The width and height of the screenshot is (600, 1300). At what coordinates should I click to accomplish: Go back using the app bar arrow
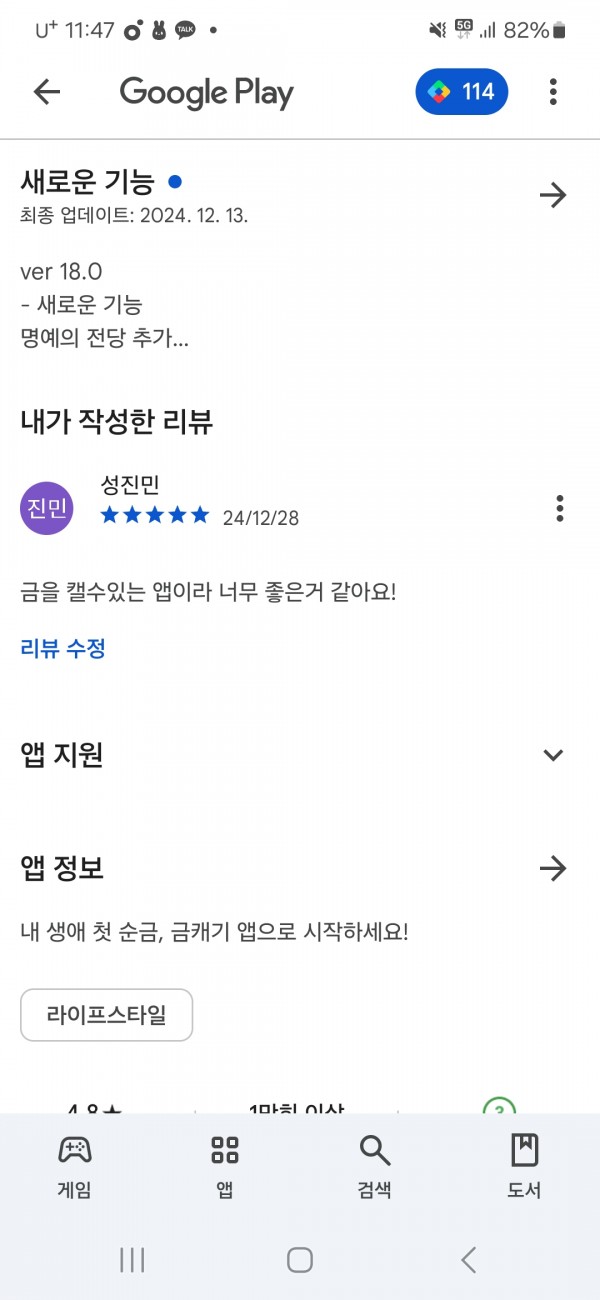point(47,92)
